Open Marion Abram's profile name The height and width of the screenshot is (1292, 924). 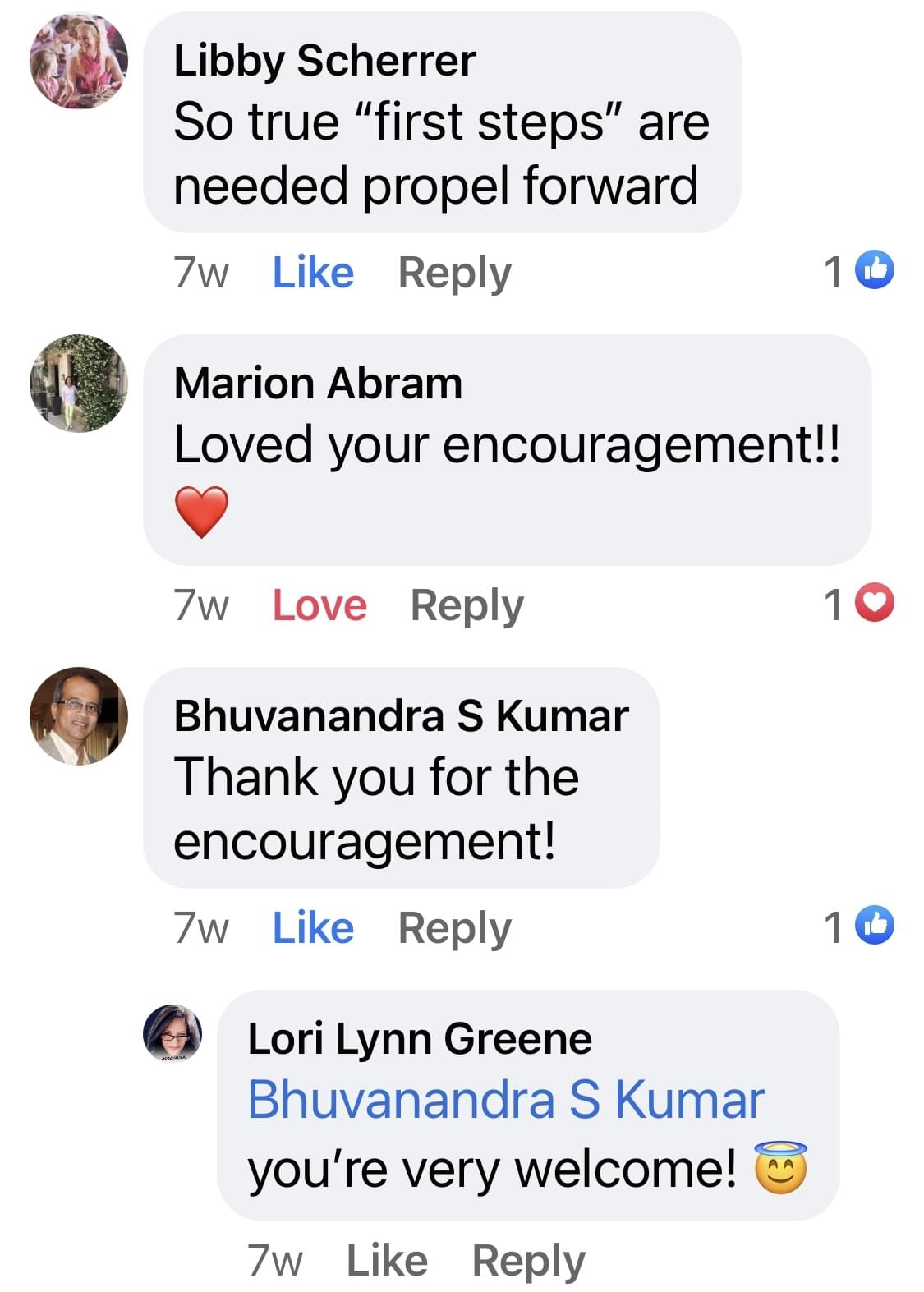pyautogui.click(x=318, y=384)
